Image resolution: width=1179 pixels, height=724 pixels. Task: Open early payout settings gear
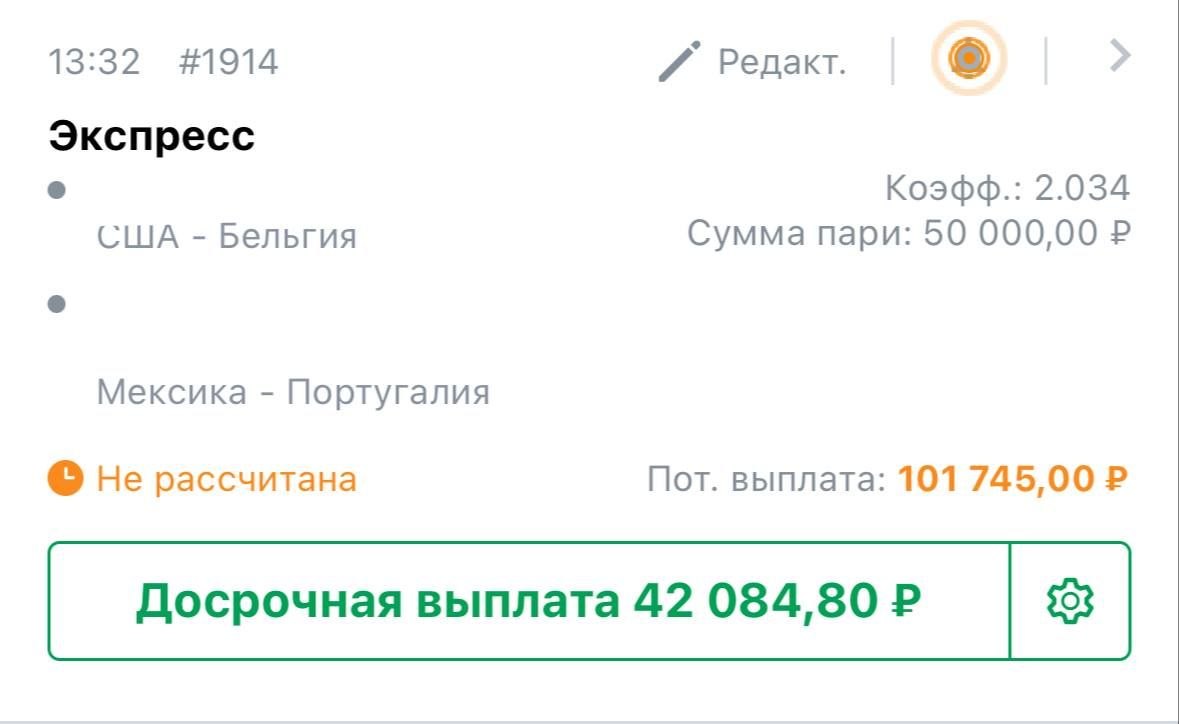coord(1070,601)
